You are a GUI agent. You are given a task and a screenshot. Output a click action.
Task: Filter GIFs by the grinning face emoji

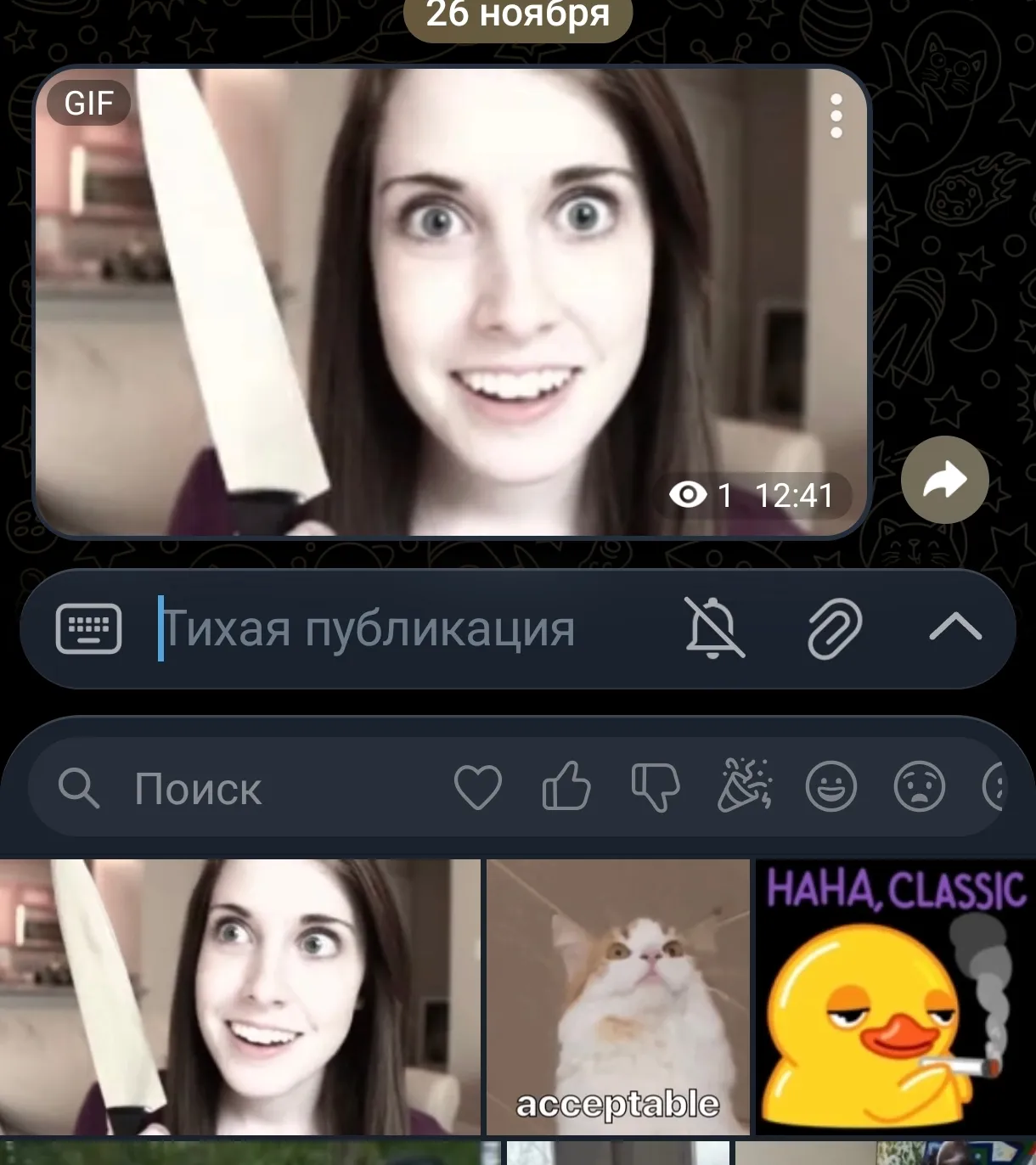tap(831, 787)
